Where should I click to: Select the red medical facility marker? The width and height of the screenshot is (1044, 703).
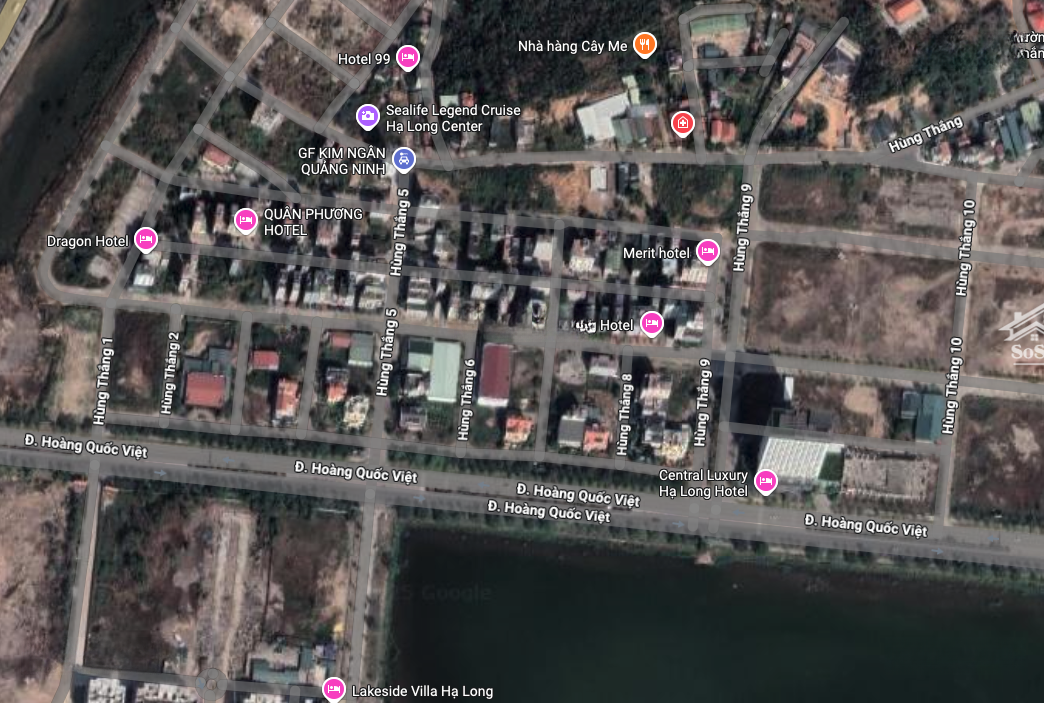click(x=682, y=122)
